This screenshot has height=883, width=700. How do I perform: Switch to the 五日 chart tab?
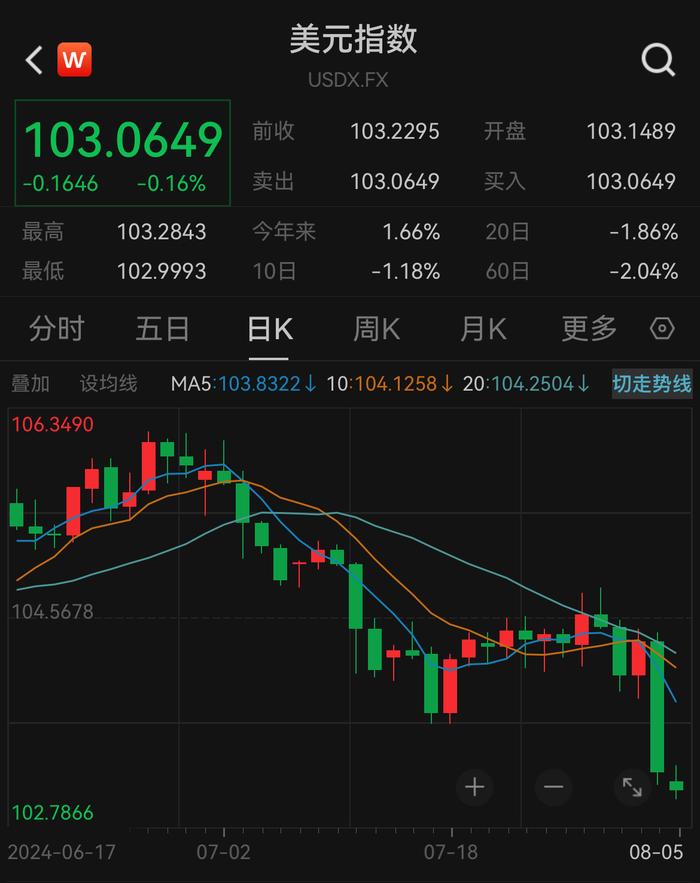tap(162, 328)
